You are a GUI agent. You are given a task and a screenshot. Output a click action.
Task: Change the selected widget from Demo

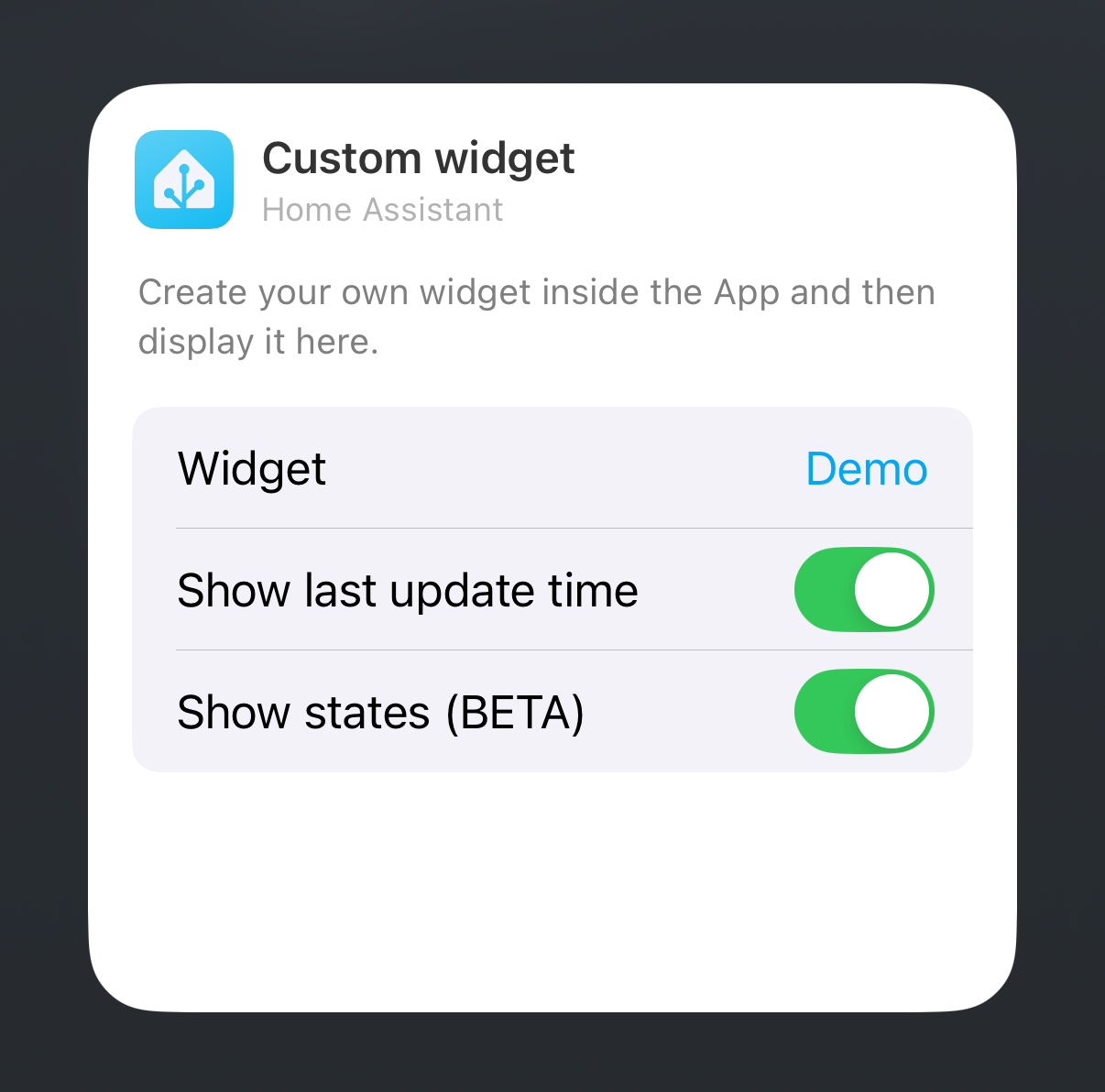[x=866, y=469]
